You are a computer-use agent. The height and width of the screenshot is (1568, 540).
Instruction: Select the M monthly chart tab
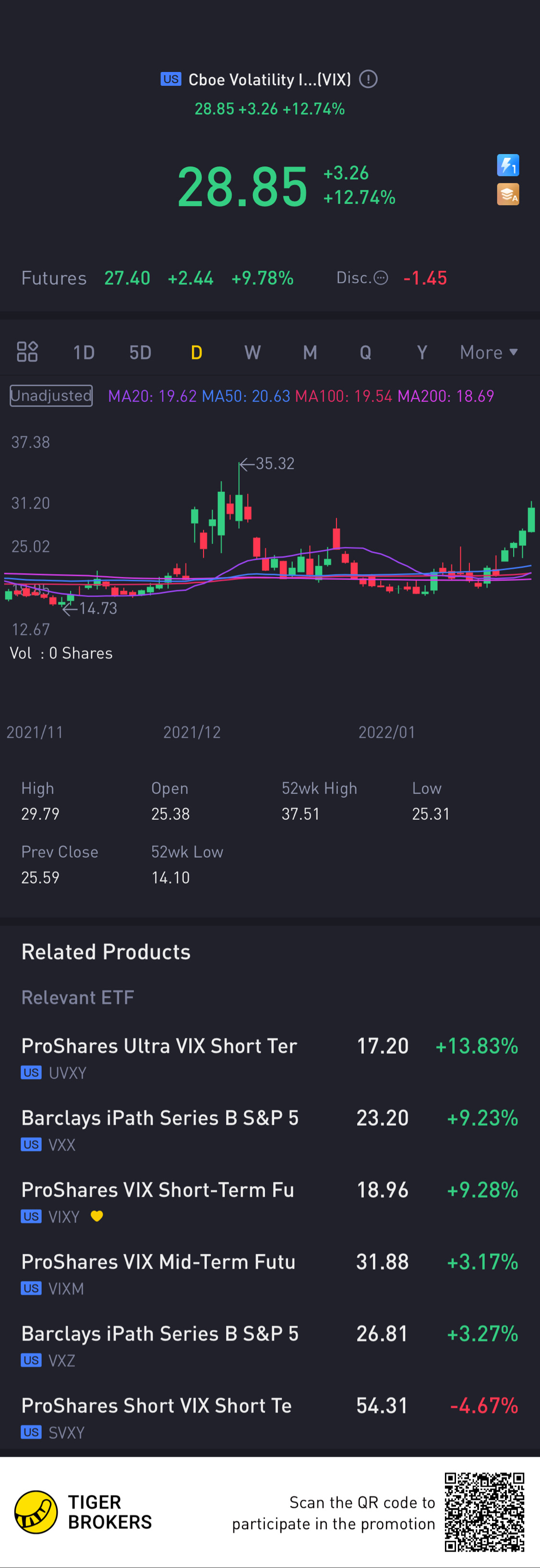tap(310, 353)
